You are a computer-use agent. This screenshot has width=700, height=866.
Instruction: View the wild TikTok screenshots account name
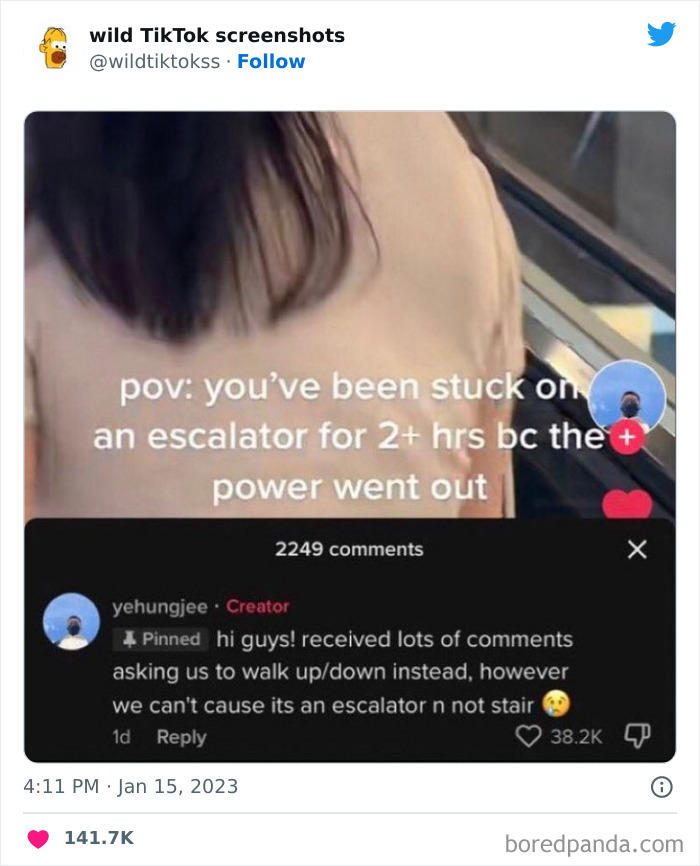coord(217,35)
